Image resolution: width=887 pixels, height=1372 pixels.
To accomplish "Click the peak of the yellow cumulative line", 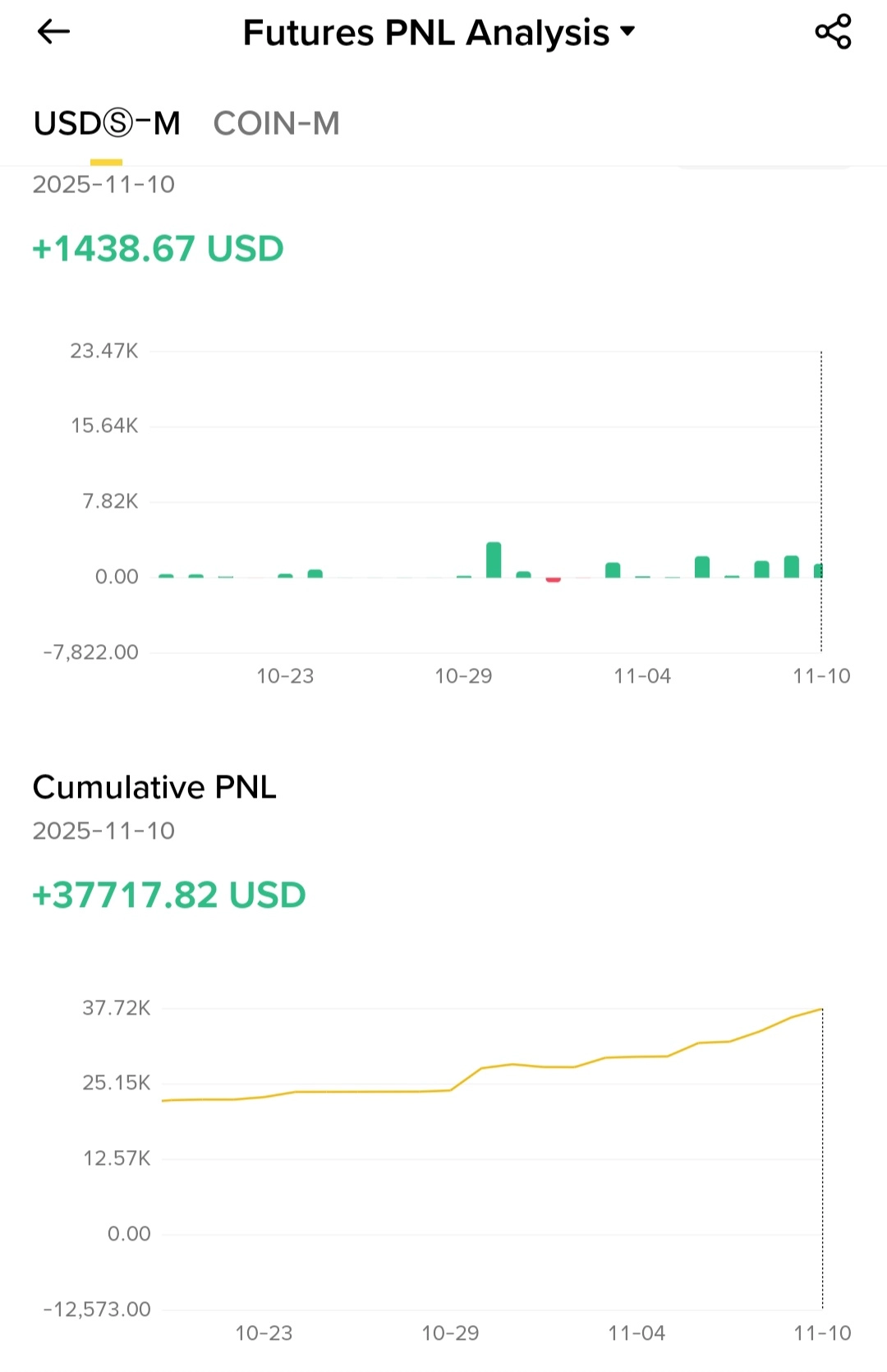I will (820, 1009).
